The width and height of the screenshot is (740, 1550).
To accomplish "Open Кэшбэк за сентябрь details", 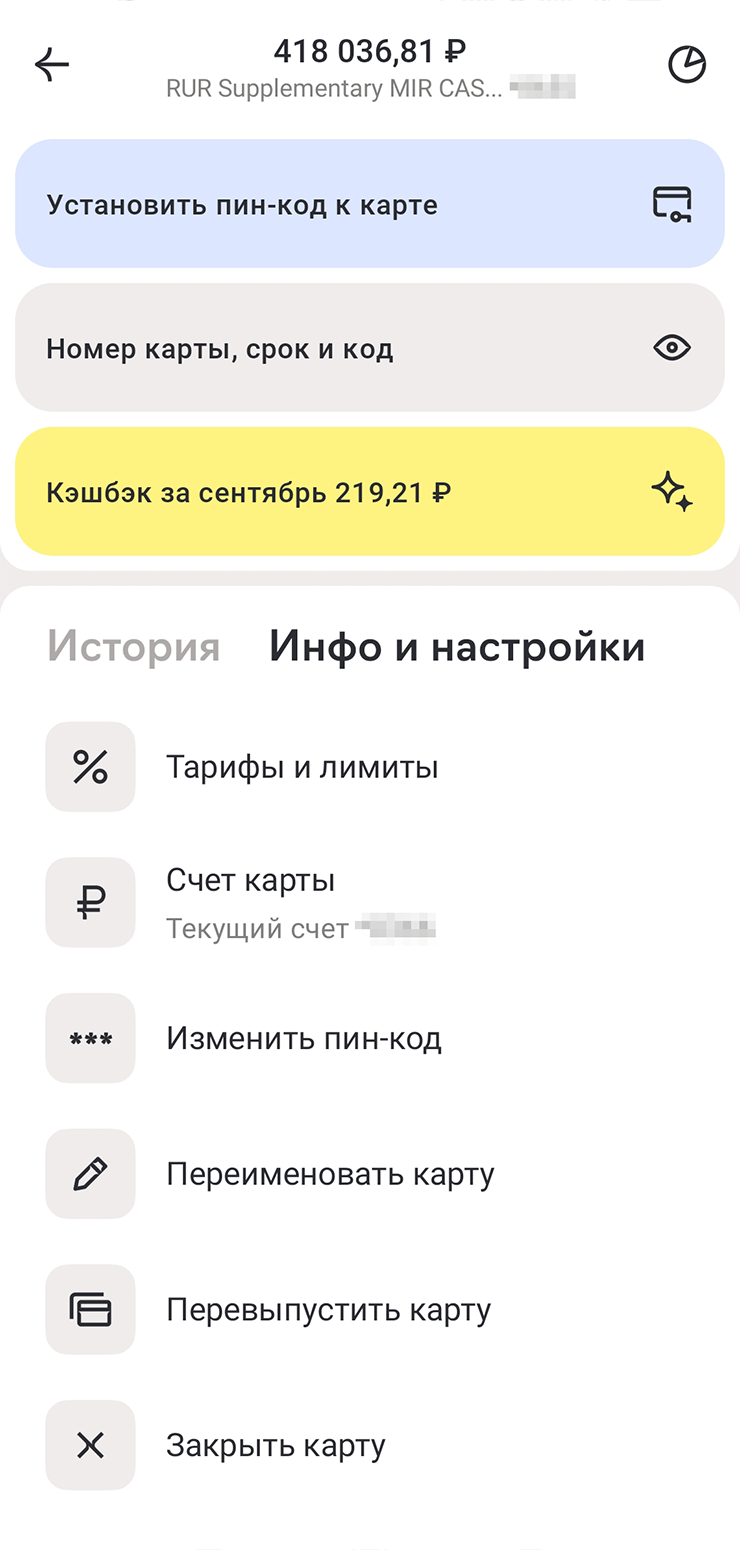I will point(369,492).
